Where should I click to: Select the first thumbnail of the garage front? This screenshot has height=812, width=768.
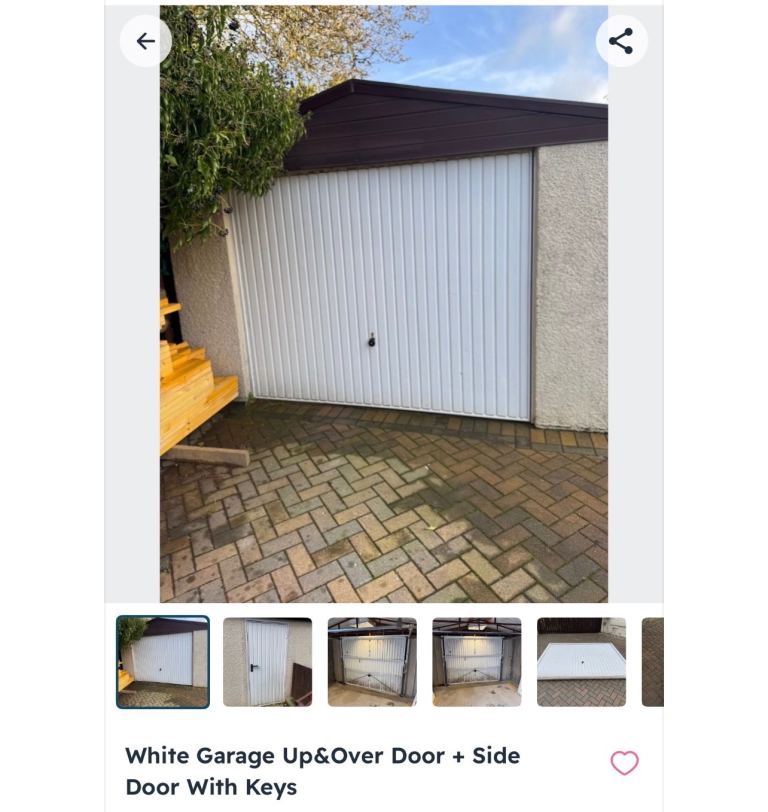tap(163, 662)
